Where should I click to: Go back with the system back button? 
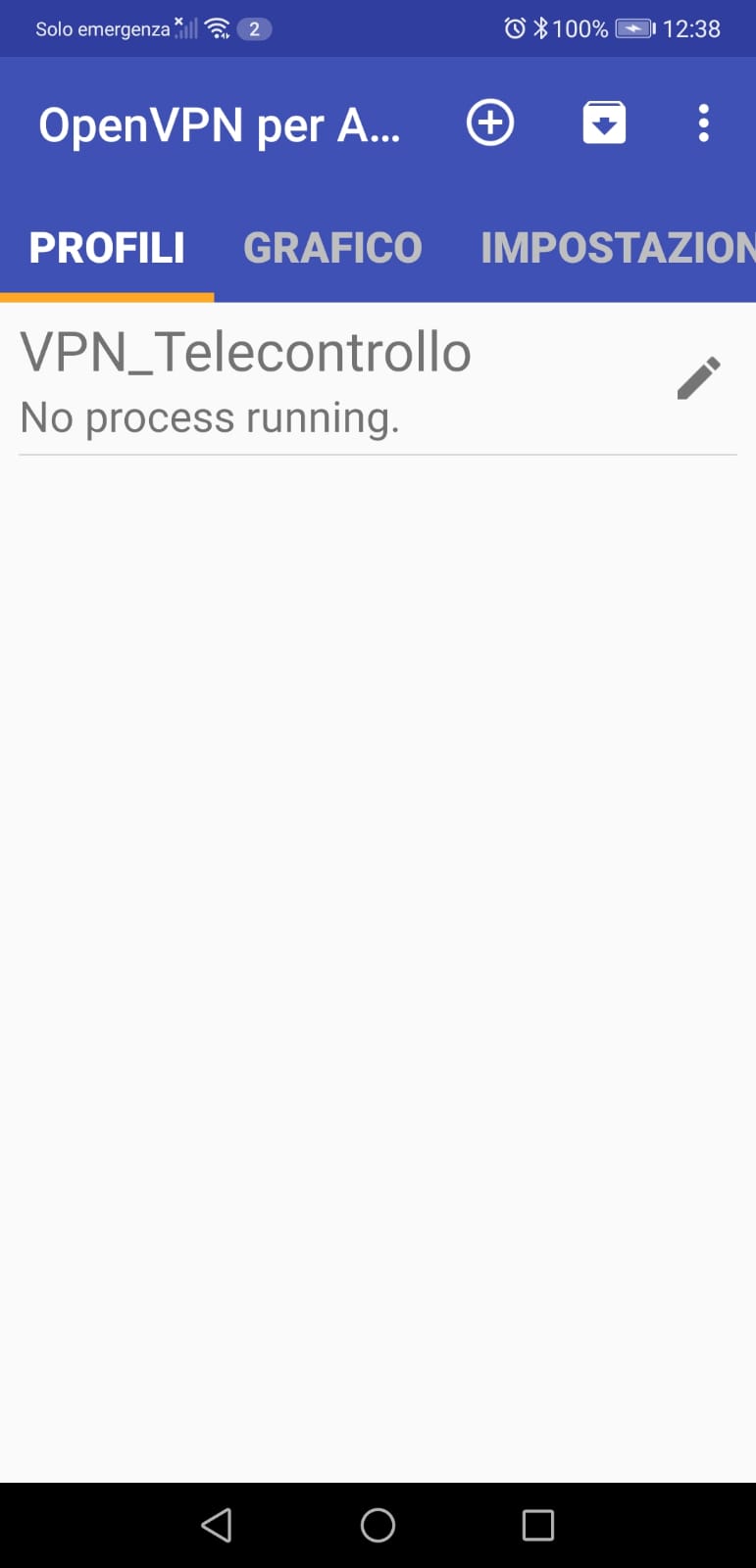pos(217,1525)
